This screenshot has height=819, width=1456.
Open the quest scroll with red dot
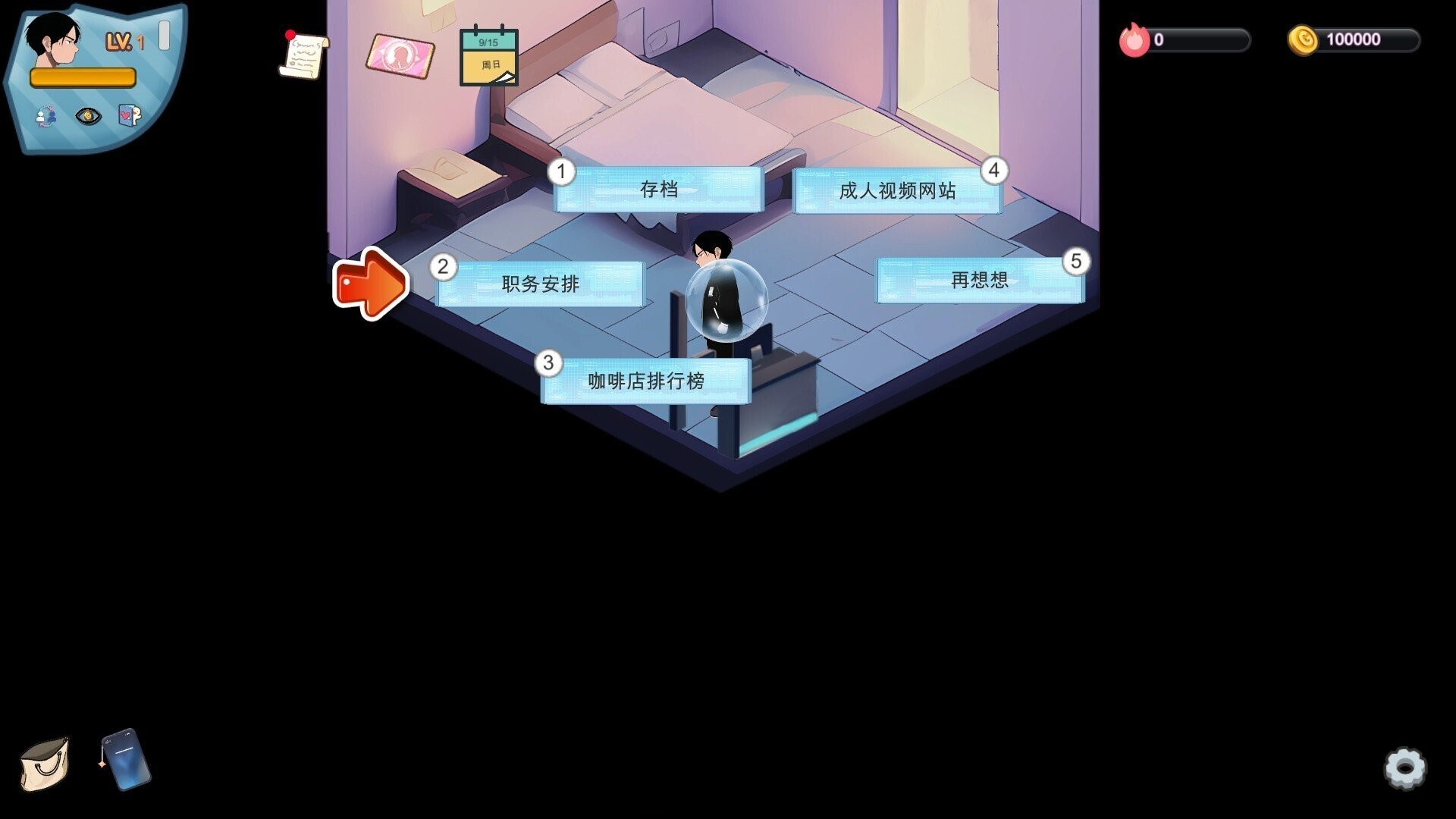coord(304,55)
